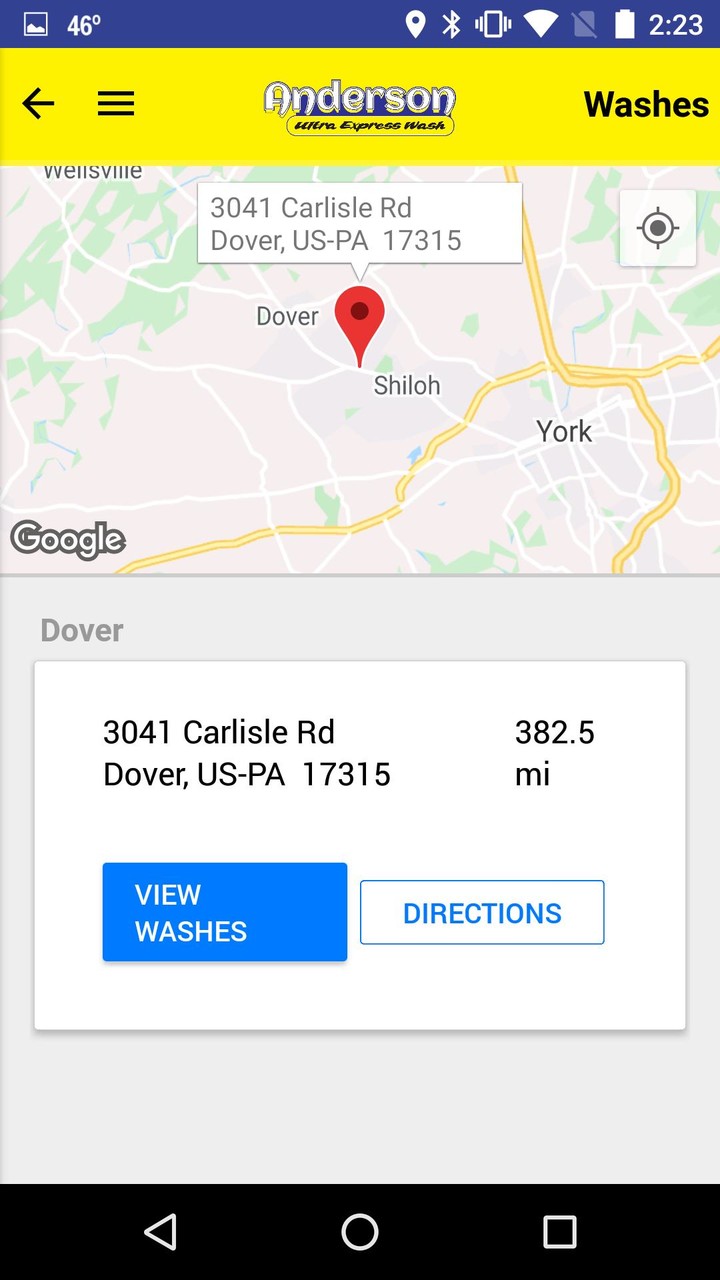This screenshot has height=1280, width=720.
Task: Tap the red map pin in Dover
Action: (359, 320)
